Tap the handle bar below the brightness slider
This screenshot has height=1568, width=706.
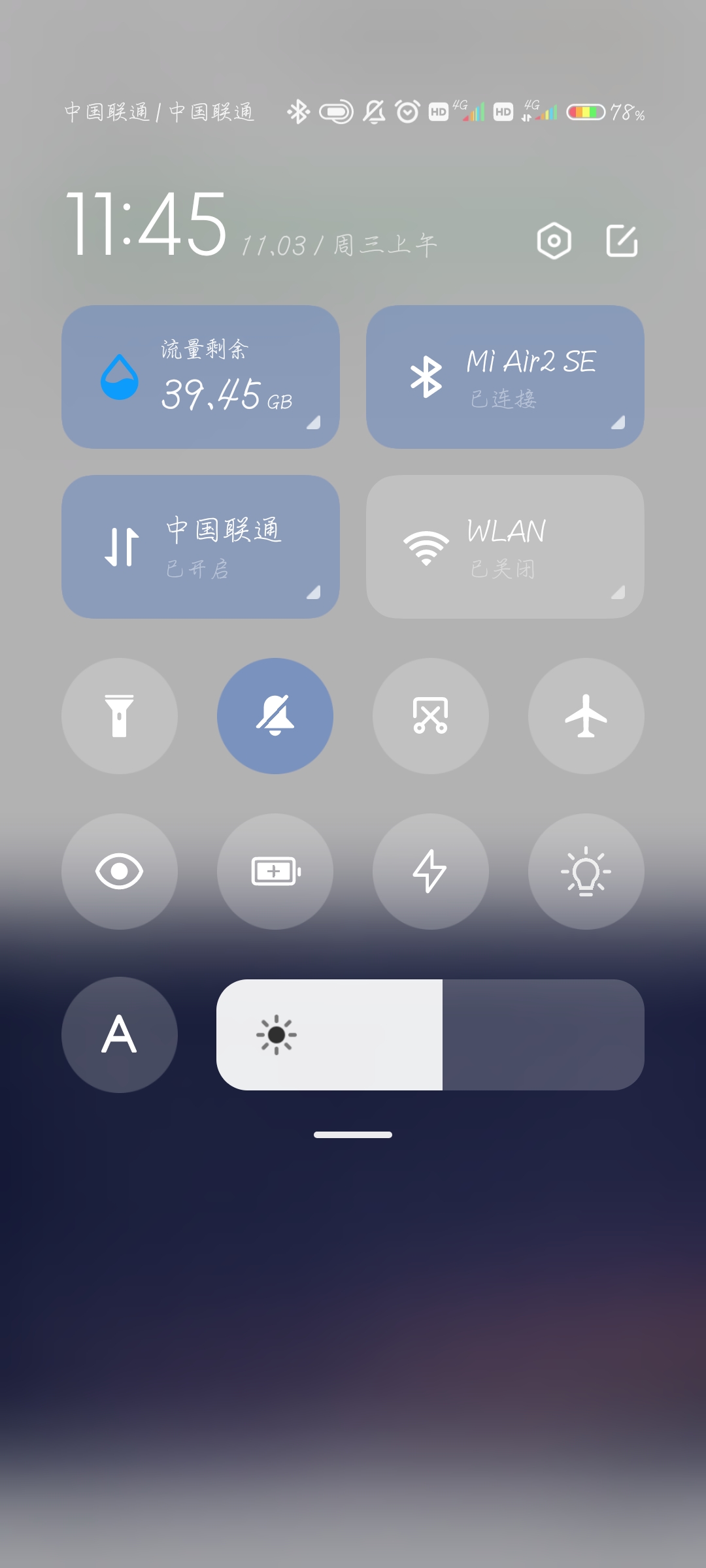[x=353, y=1135]
